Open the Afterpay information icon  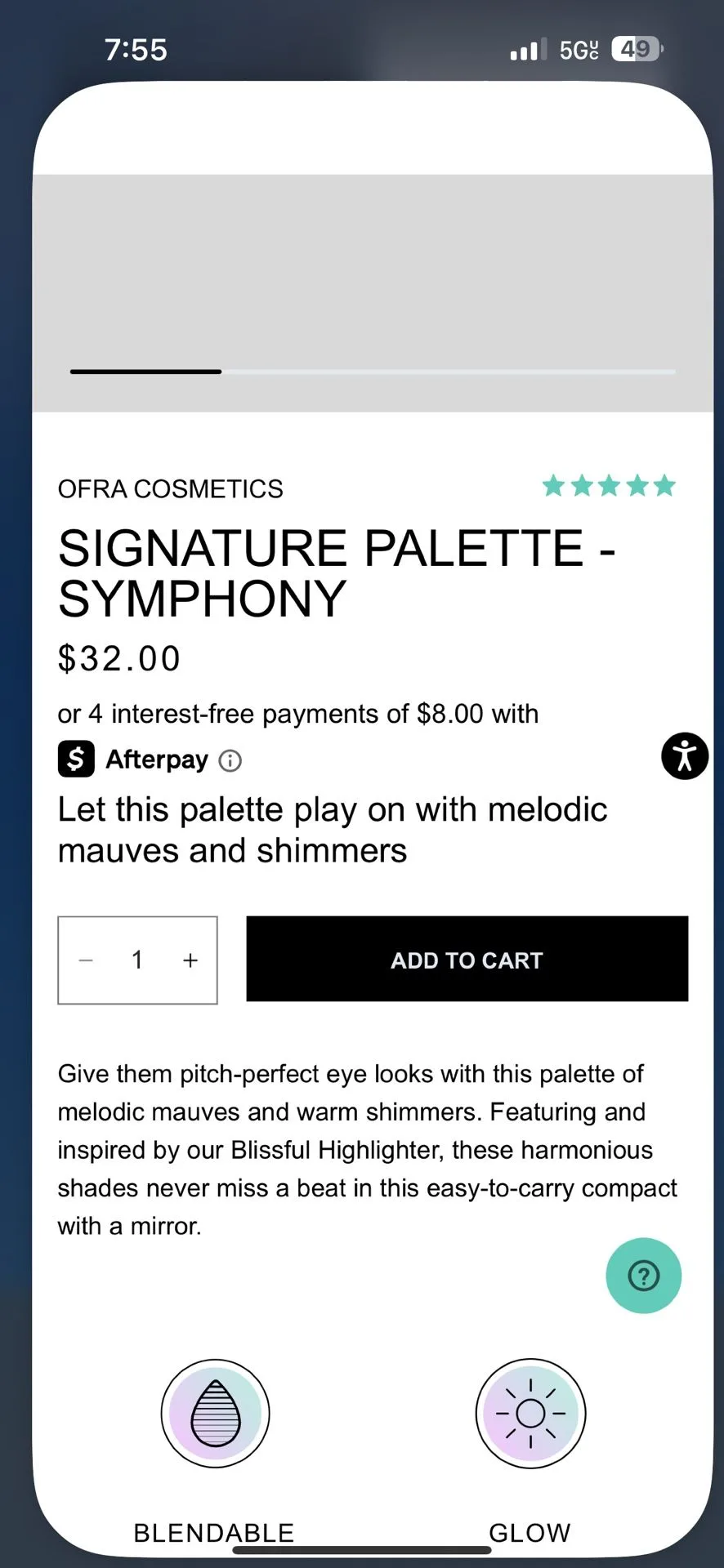[230, 760]
